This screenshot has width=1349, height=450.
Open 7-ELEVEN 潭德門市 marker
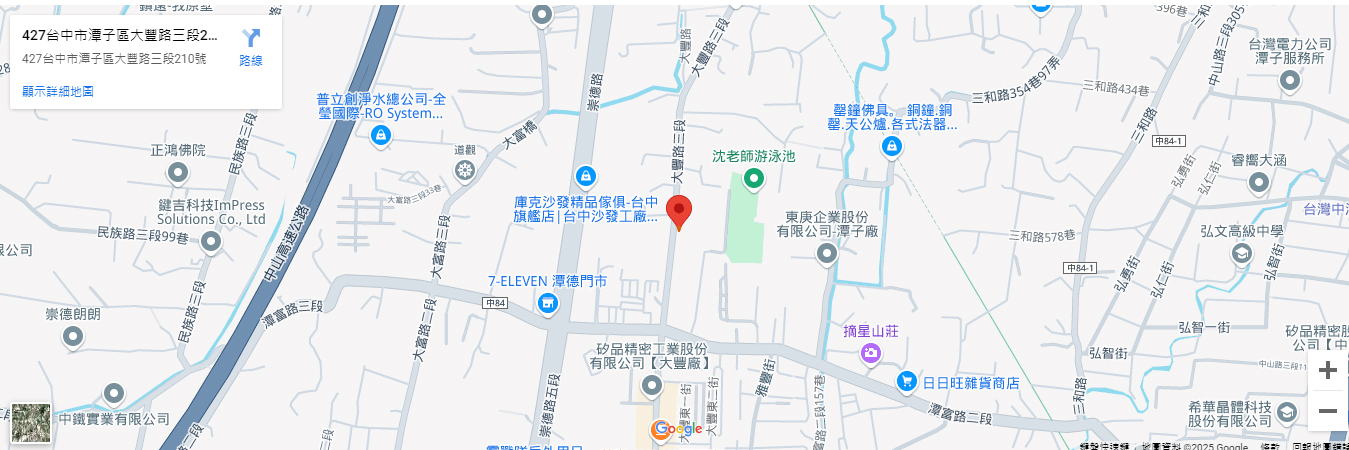pyautogui.click(x=548, y=303)
